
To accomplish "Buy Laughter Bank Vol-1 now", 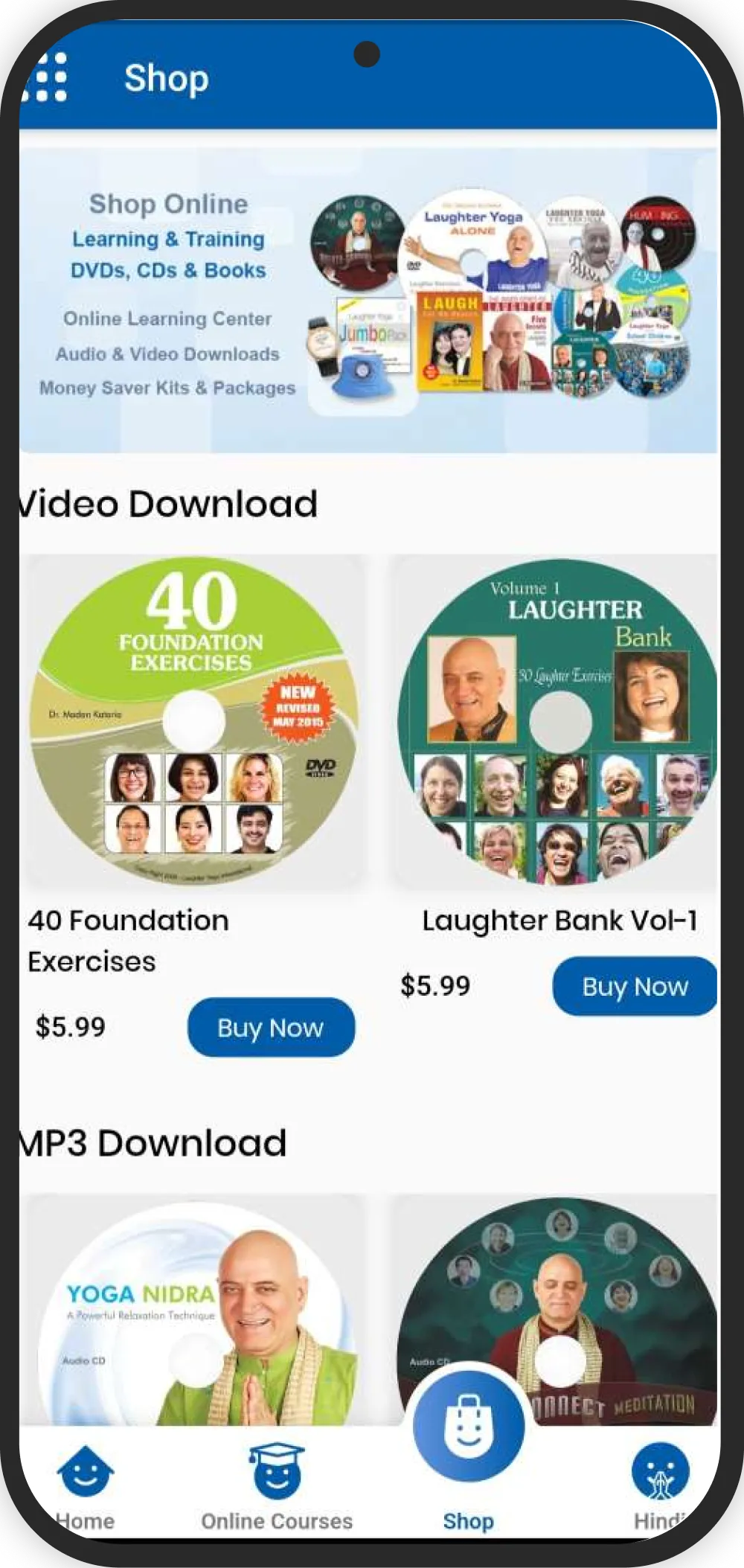I will coord(634,986).
